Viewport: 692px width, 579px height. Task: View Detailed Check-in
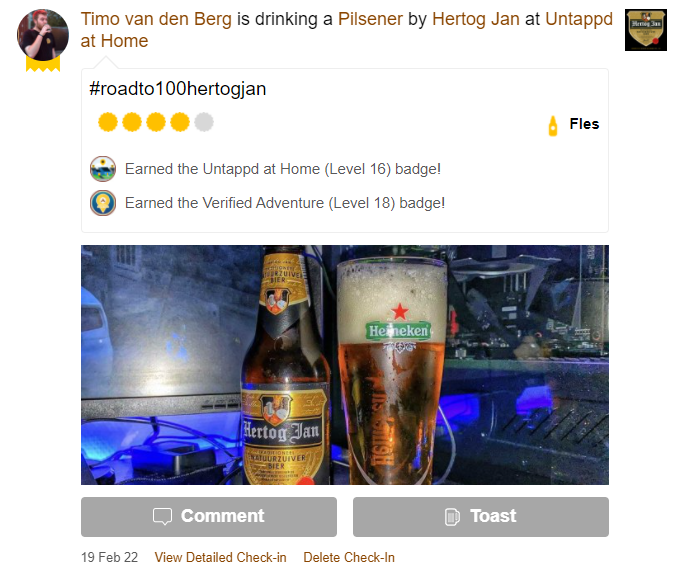(x=220, y=558)
